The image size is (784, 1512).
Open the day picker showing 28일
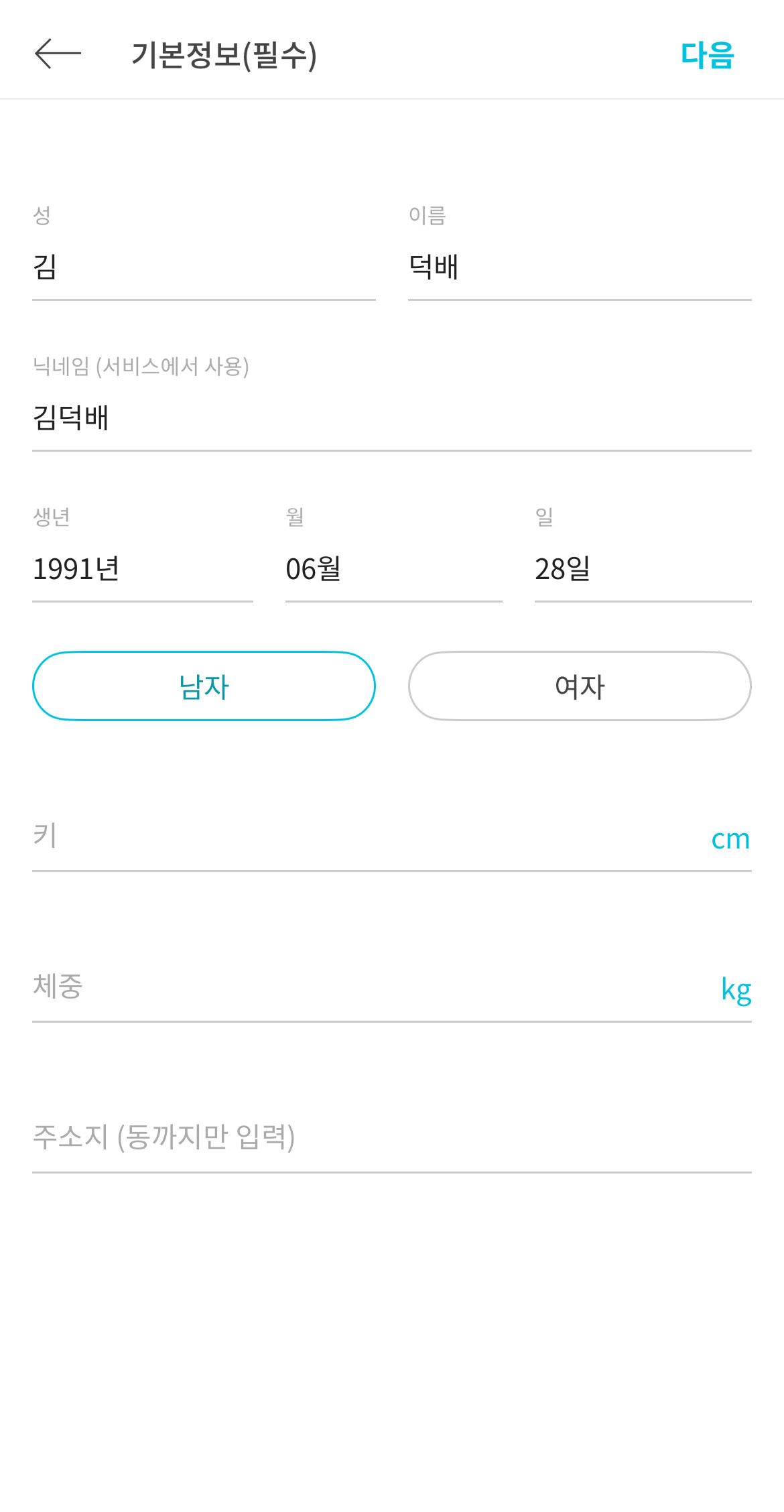coord(643,570)
